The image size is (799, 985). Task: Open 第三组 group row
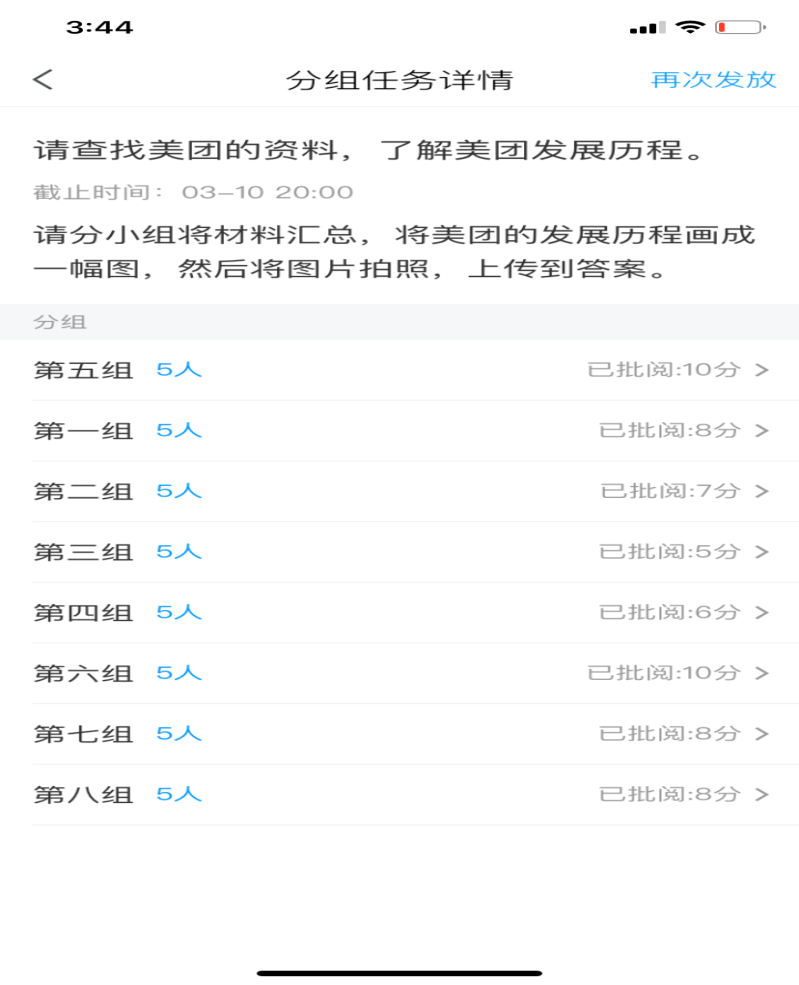click(x=400, y=552)
